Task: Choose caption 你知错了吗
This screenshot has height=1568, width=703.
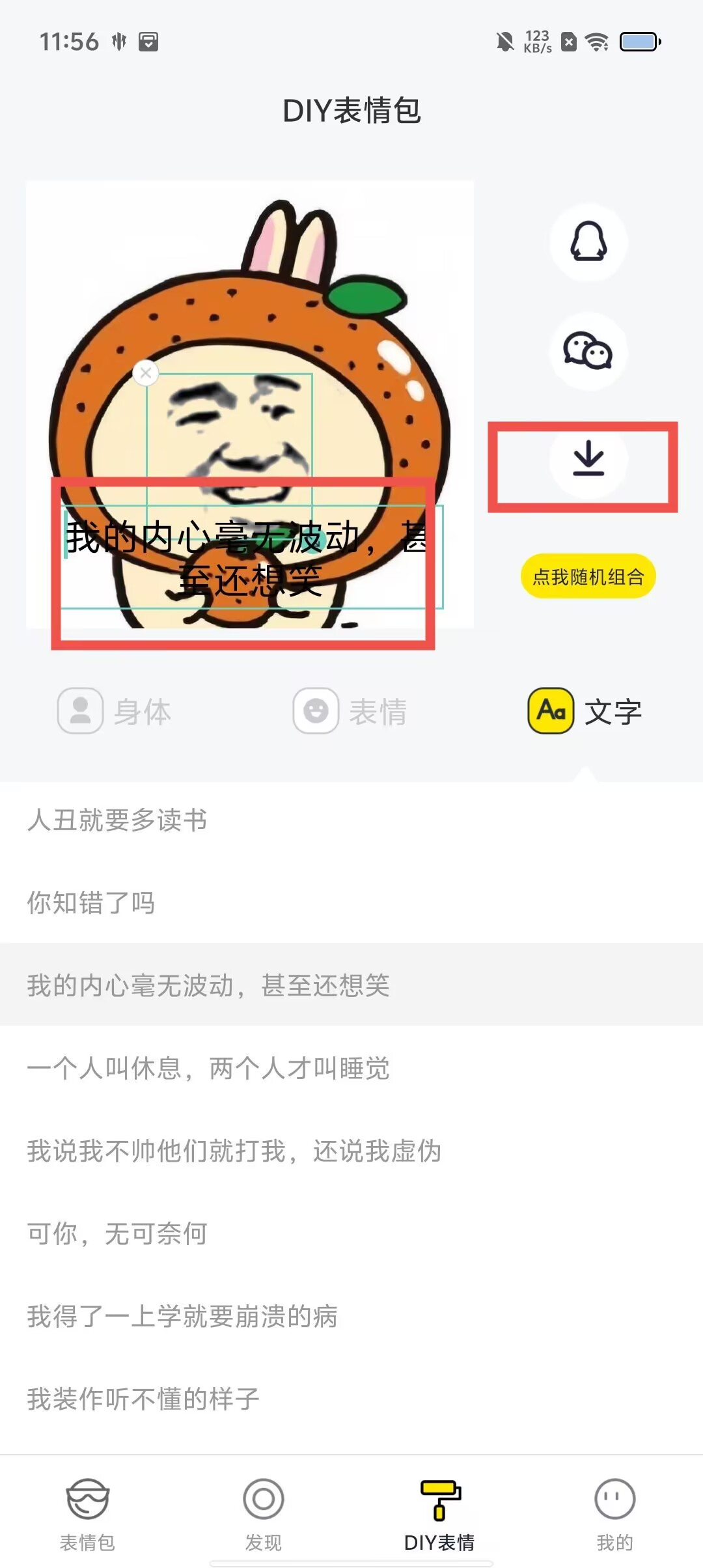Action: coord(91,903)
